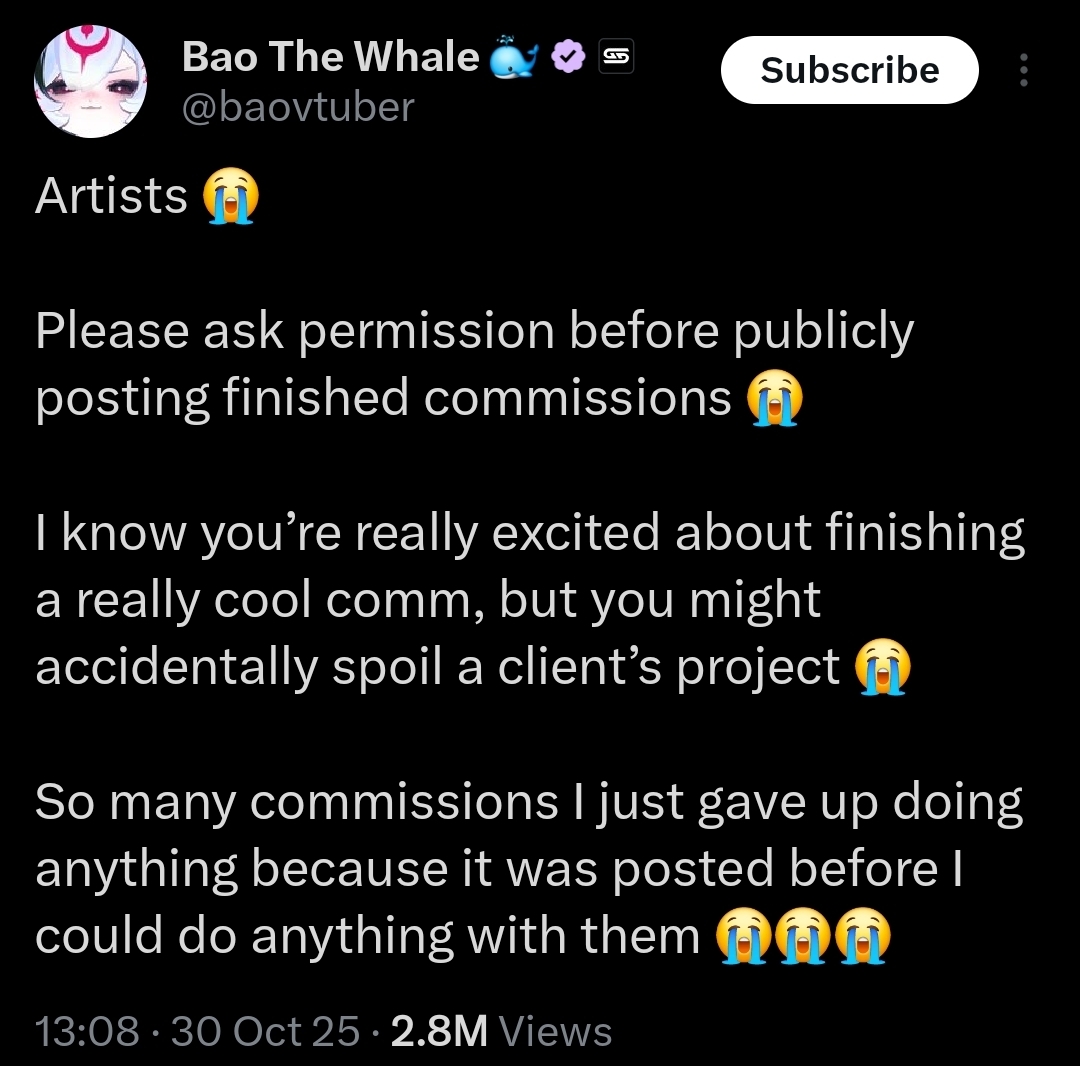Subscribe to Bao The Whale
The image size is (1080, 1066).
pyautogui.click(x=849, y=70)
